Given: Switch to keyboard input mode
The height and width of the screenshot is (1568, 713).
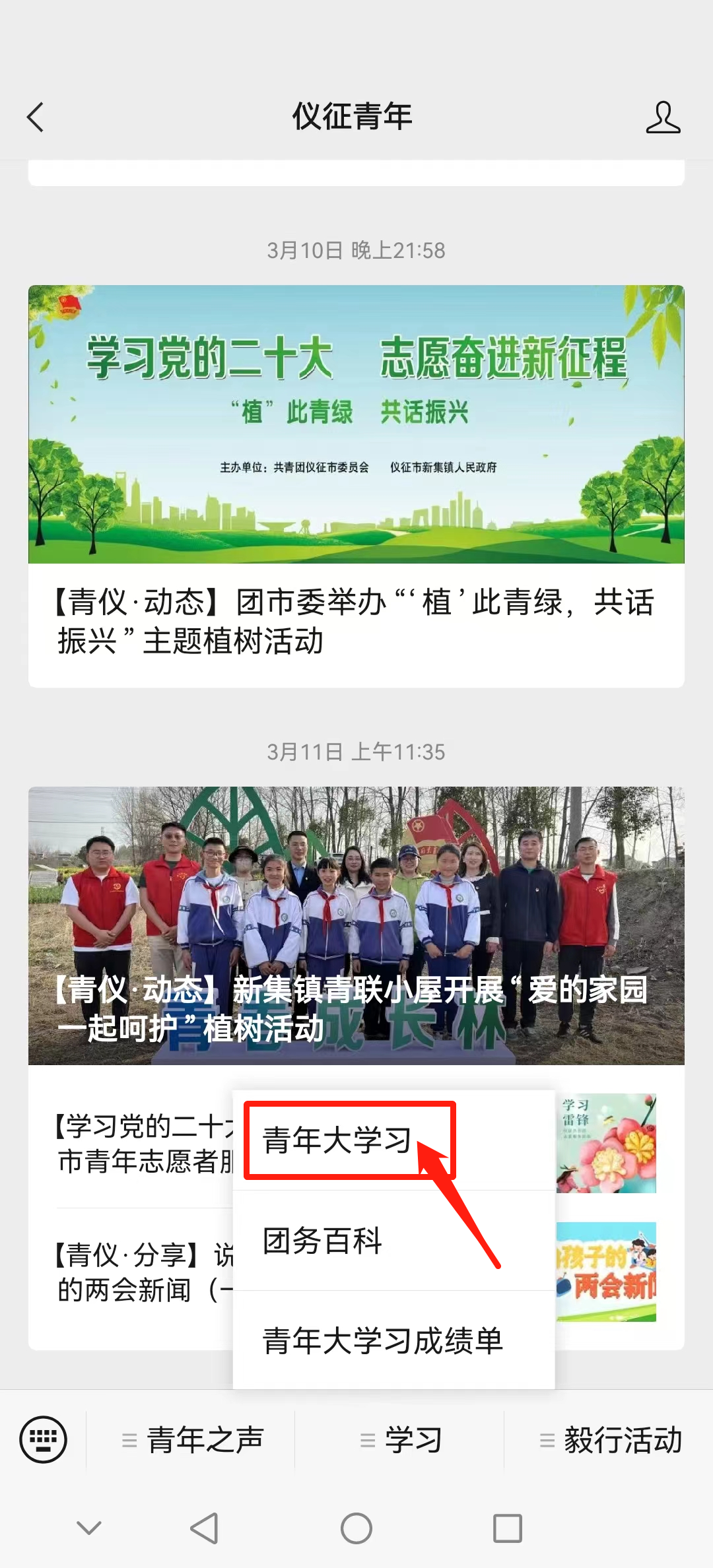Looking at the screenshot, I should (x=44, y=1439).
